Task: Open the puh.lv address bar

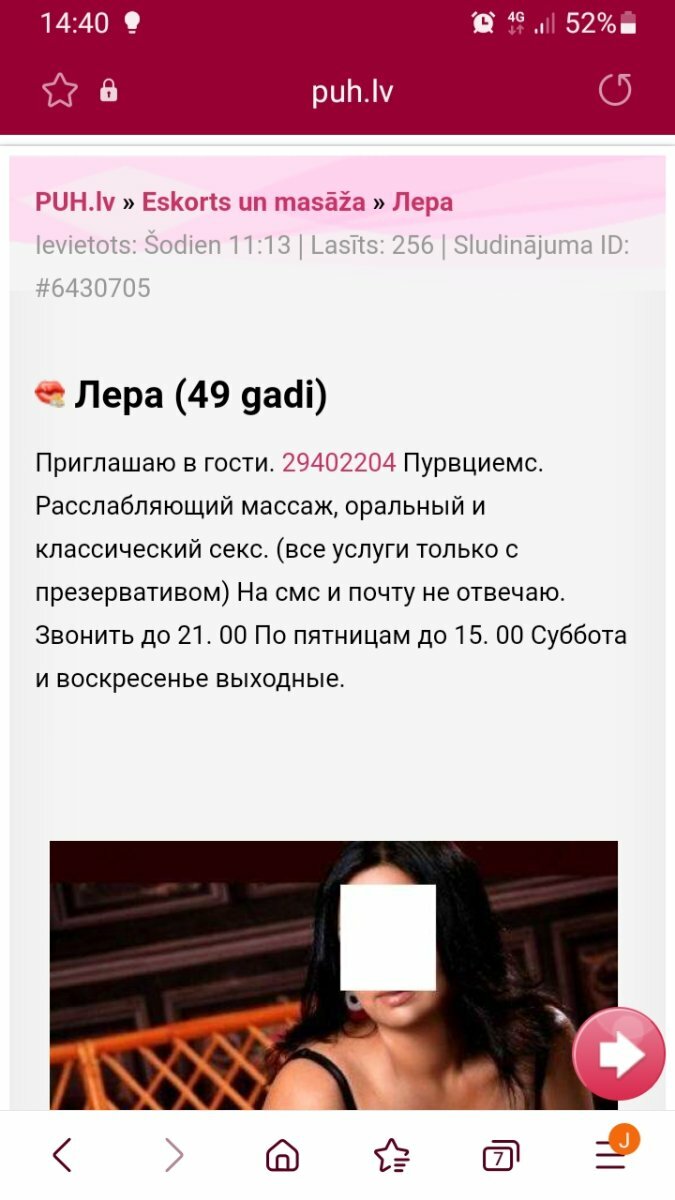Action: (x=352, y=92)
